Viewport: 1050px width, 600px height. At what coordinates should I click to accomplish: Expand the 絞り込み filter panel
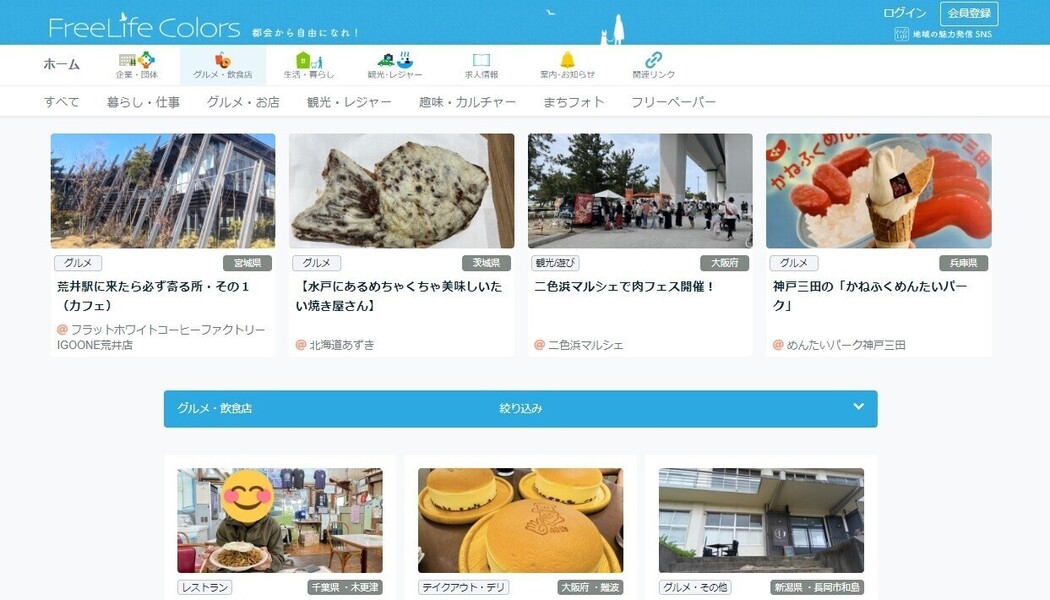tap(520, 409)
